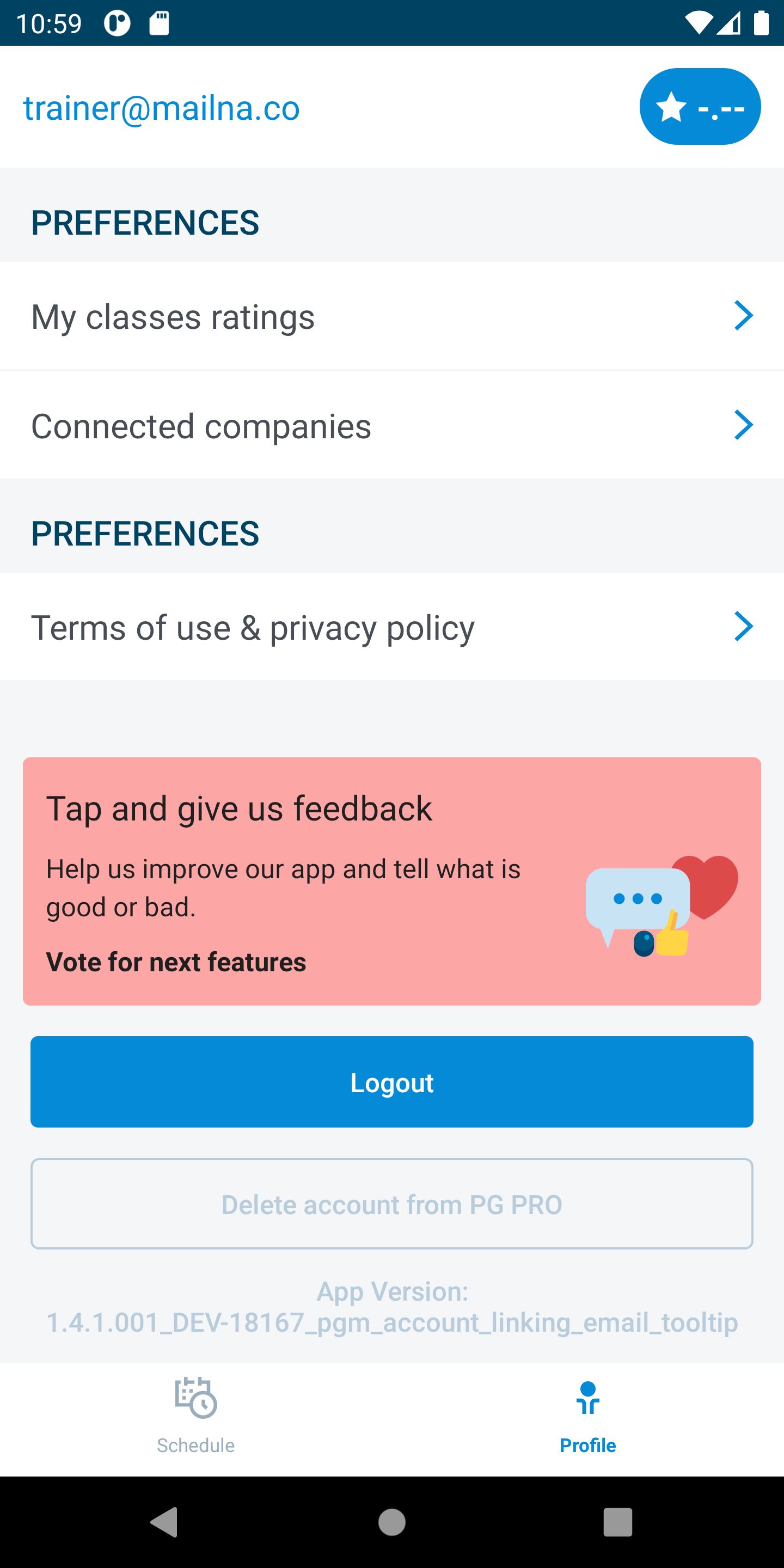Delete account from PG PRO
Screen dimensions: 784x1568
pos(392,1203)
